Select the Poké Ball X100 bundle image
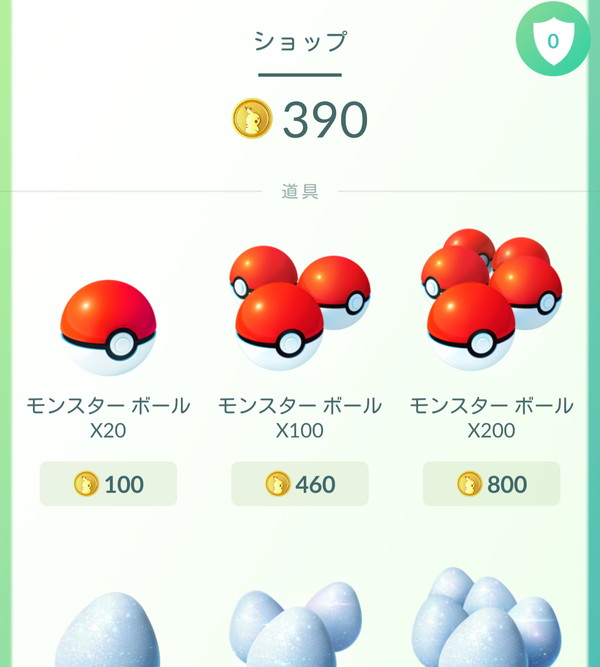The width and height of the screenshot is (600, 667). coord(299,307)
